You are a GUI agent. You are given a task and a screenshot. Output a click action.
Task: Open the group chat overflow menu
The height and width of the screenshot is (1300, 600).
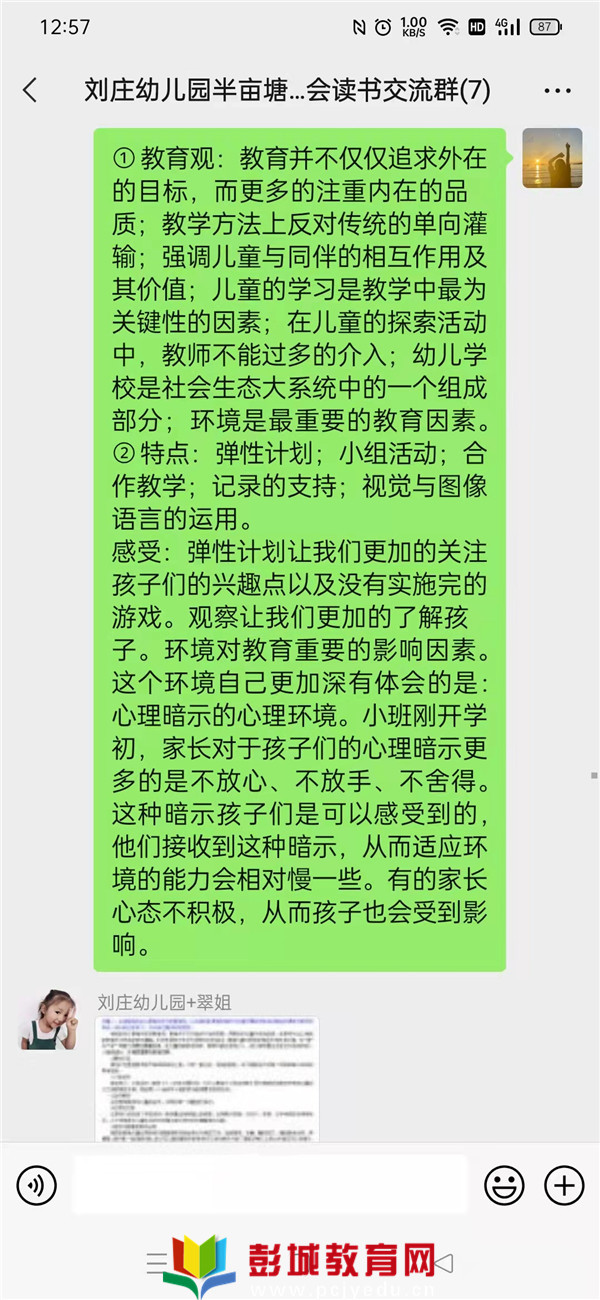557,91
